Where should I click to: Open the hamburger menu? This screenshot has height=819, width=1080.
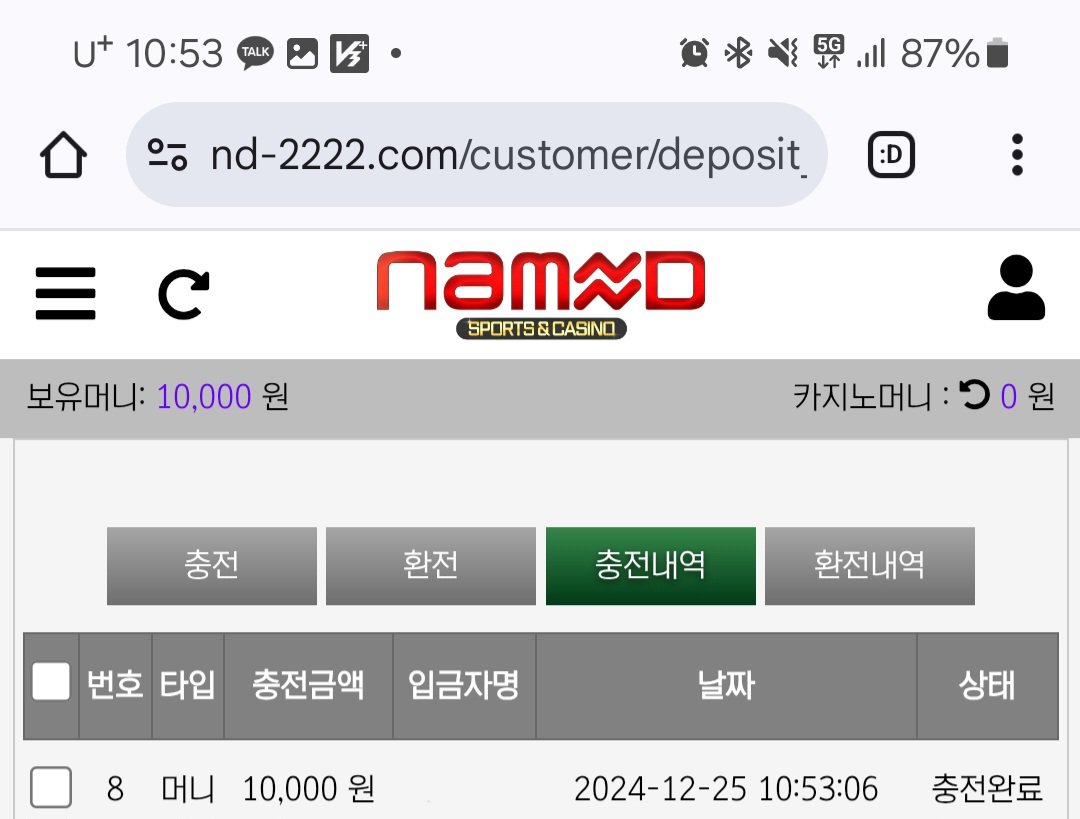(x=66, y=293)
